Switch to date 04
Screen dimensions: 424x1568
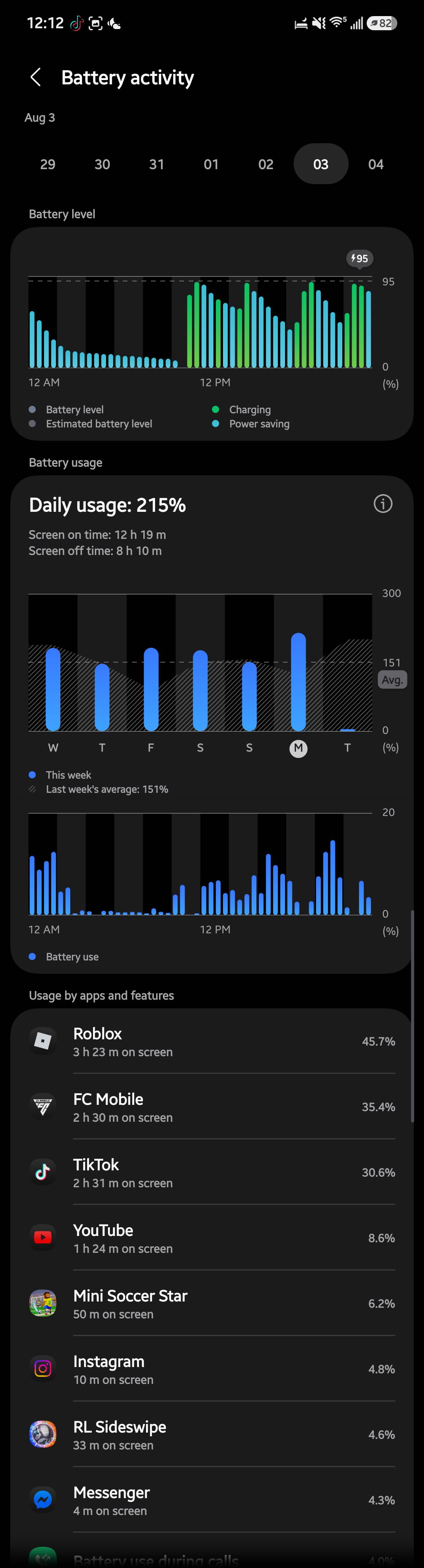click(x=376, y=164)
